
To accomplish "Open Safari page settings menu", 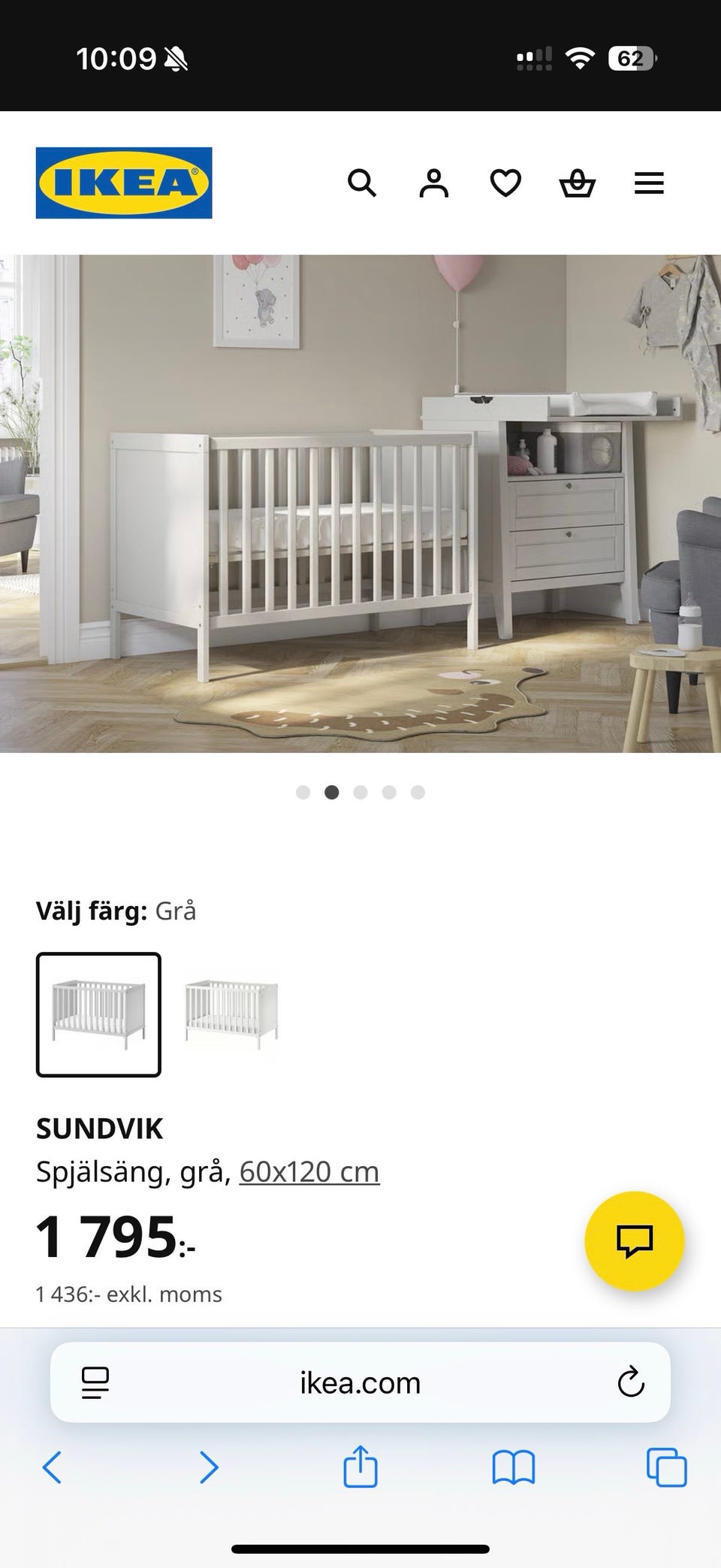I will [x=96, y=1382].
